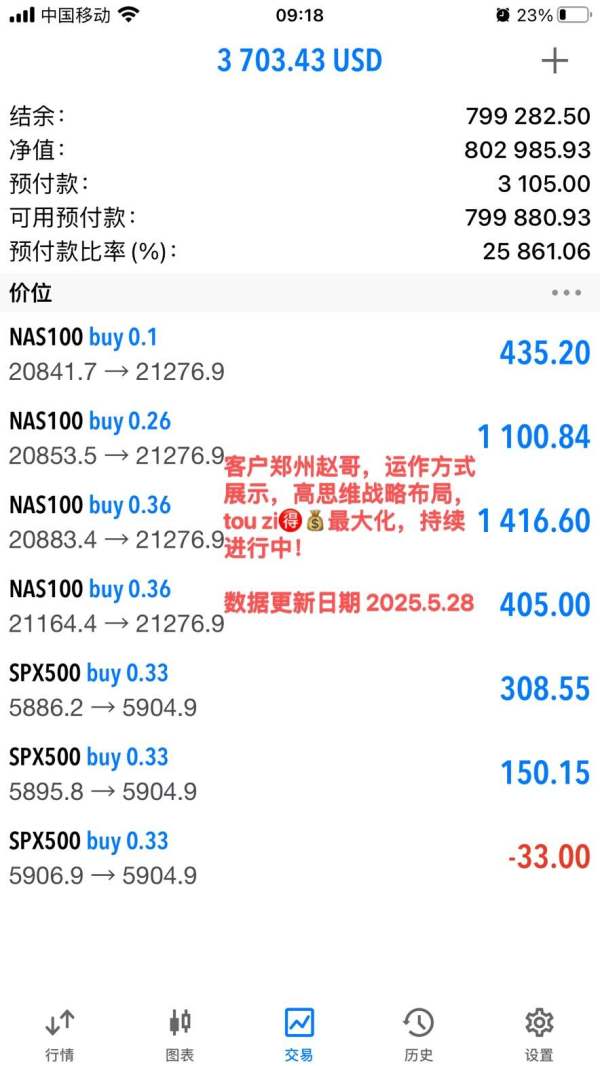
Task: Switch to the 行情 quotes tab
Action: click(x=60, y=1035)
